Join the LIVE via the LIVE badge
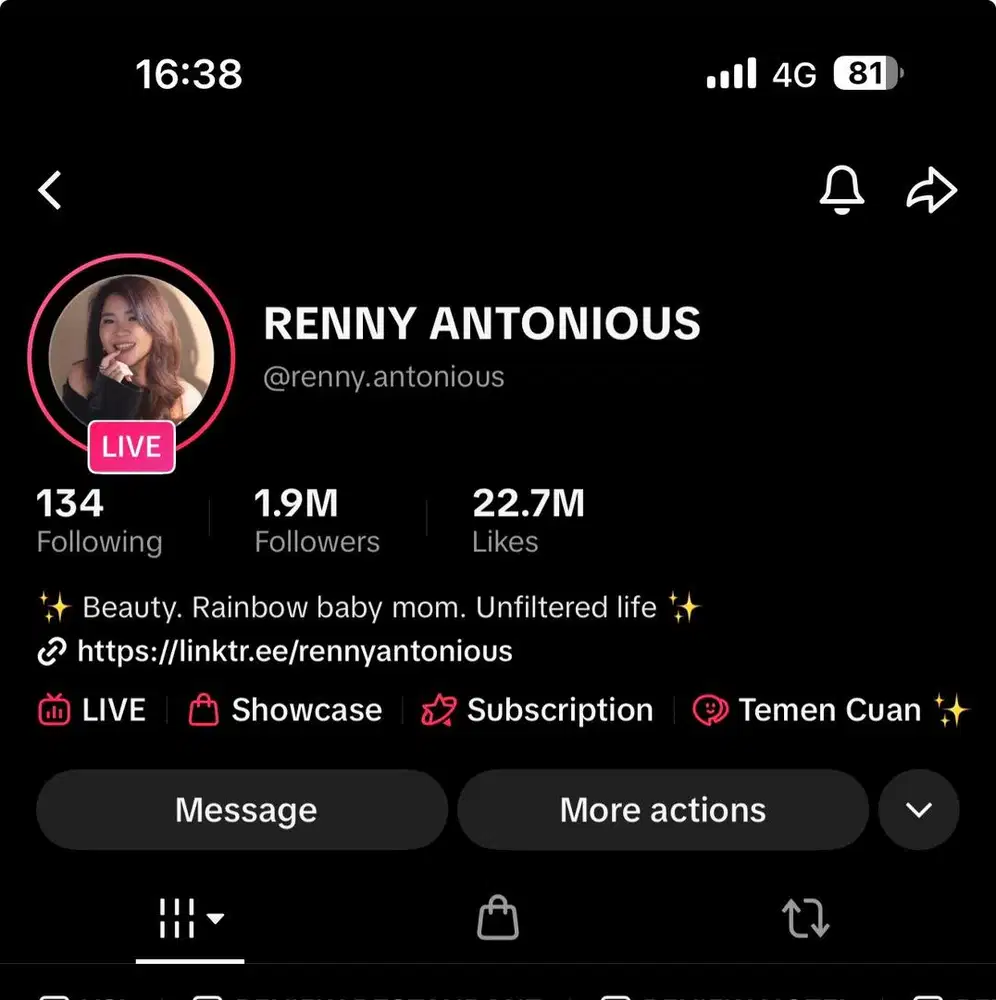 [x=131, y=447]
